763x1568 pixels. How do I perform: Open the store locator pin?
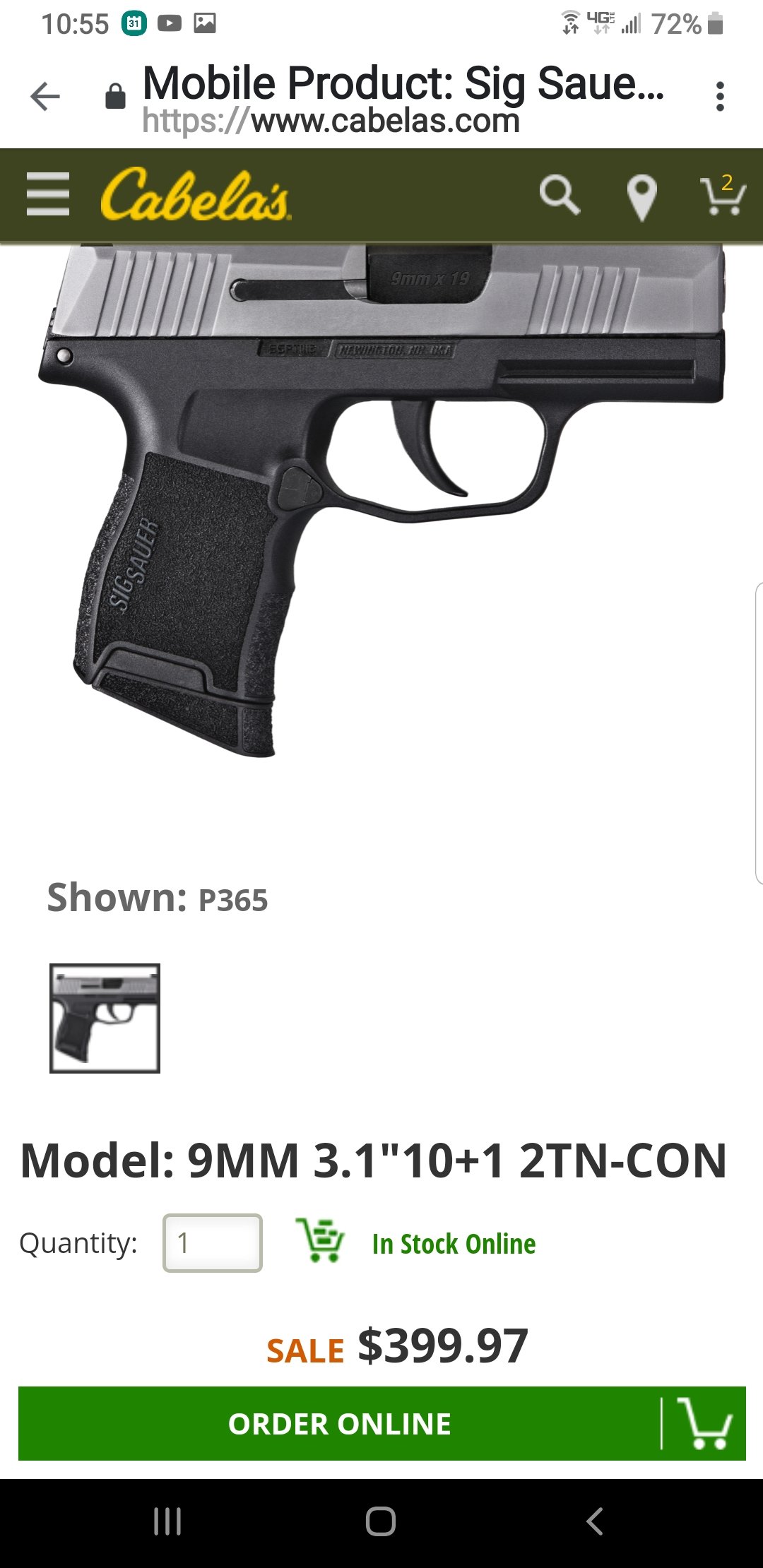coord(642,198)
